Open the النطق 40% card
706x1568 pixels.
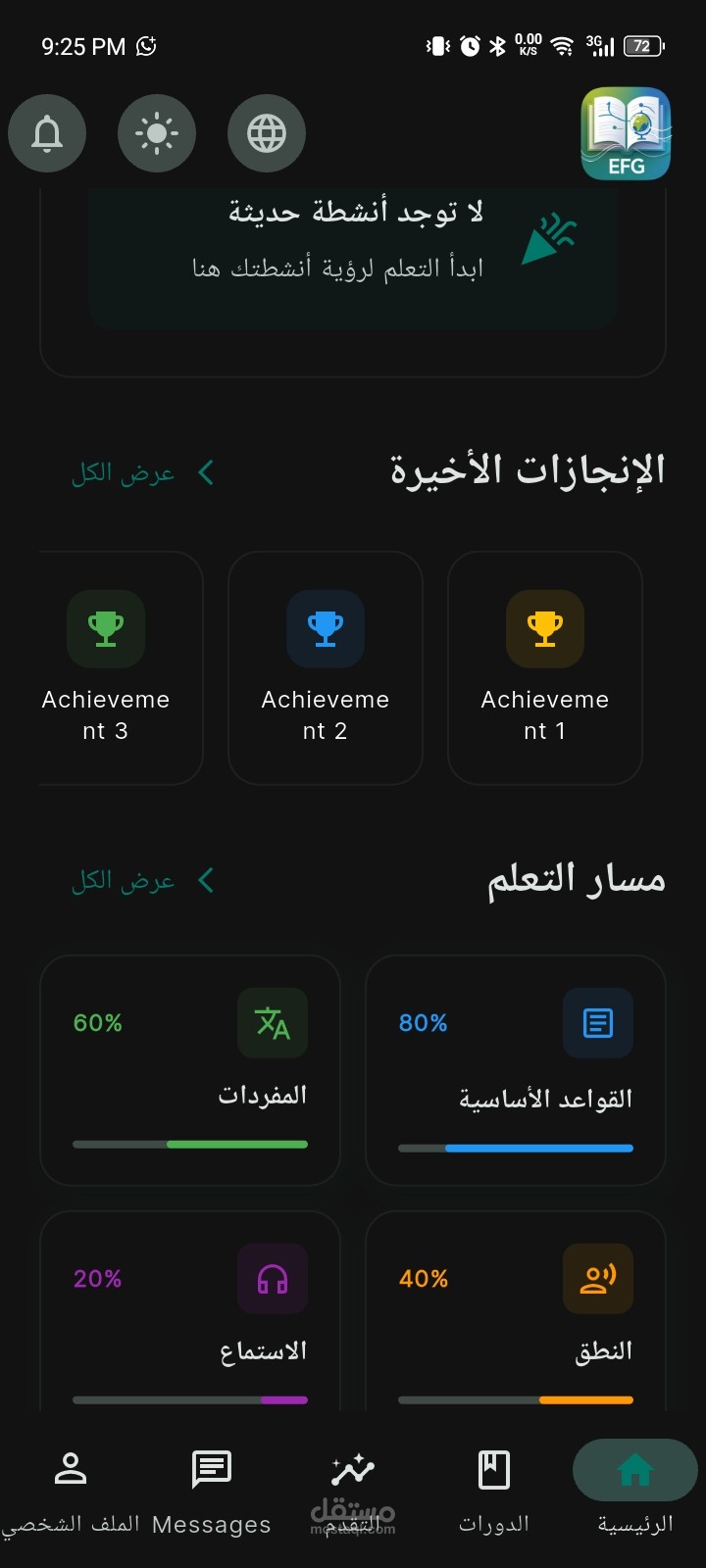tap(516, 1311)
